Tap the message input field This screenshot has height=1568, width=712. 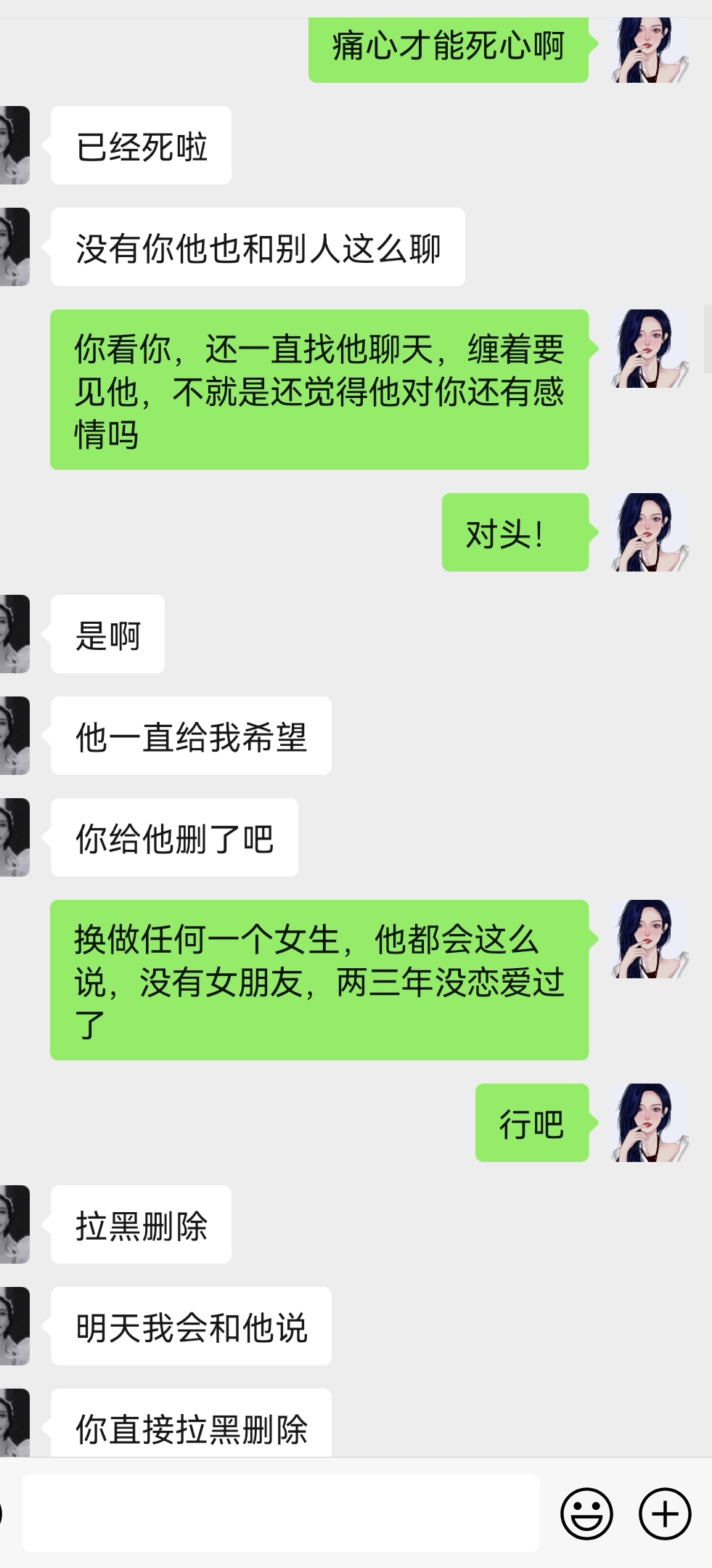(x=280, y=1513)
